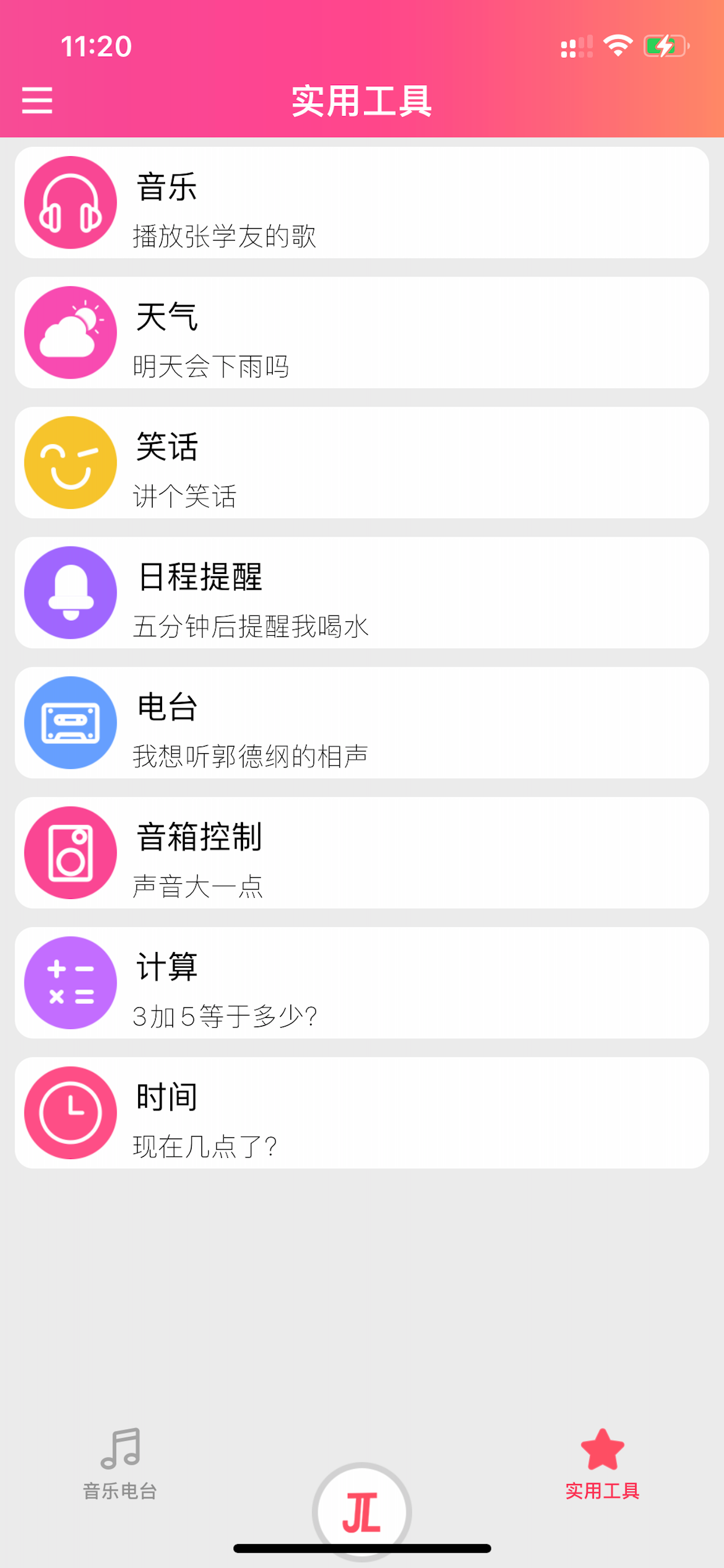
Task: Tap the center voice assistant button
Action: point(361,1512)
